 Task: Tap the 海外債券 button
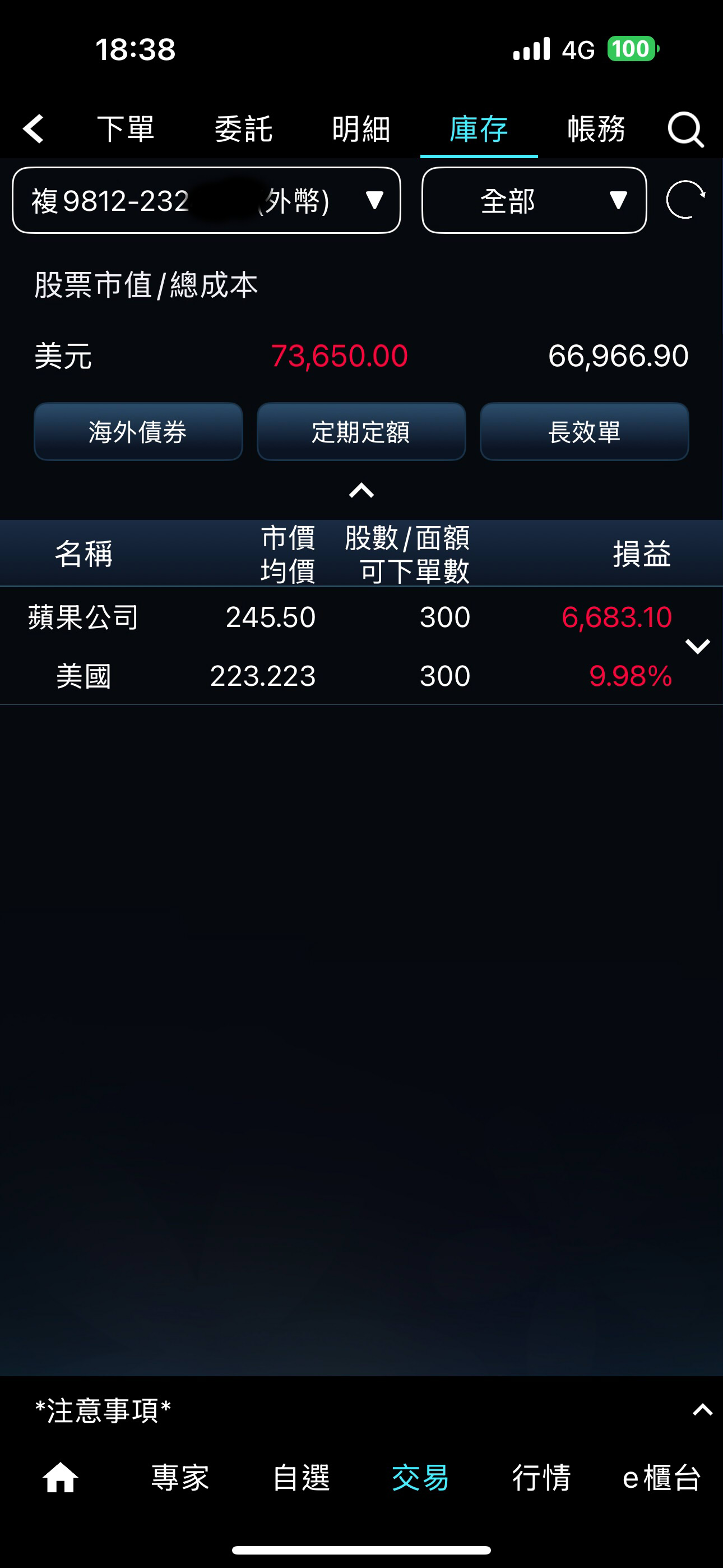click(x=138, y=432)
